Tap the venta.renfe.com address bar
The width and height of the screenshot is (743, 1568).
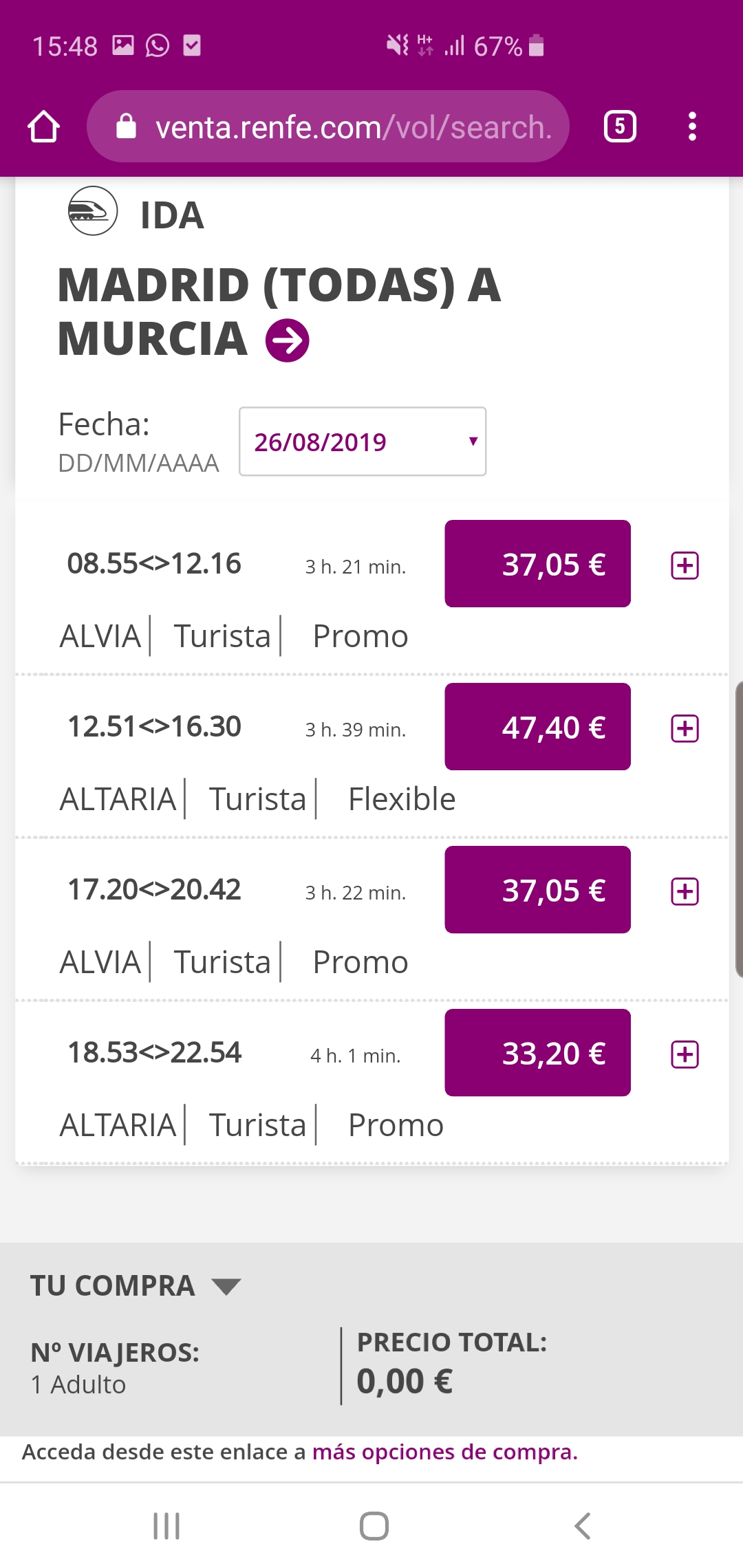click(x=327, y=127)
